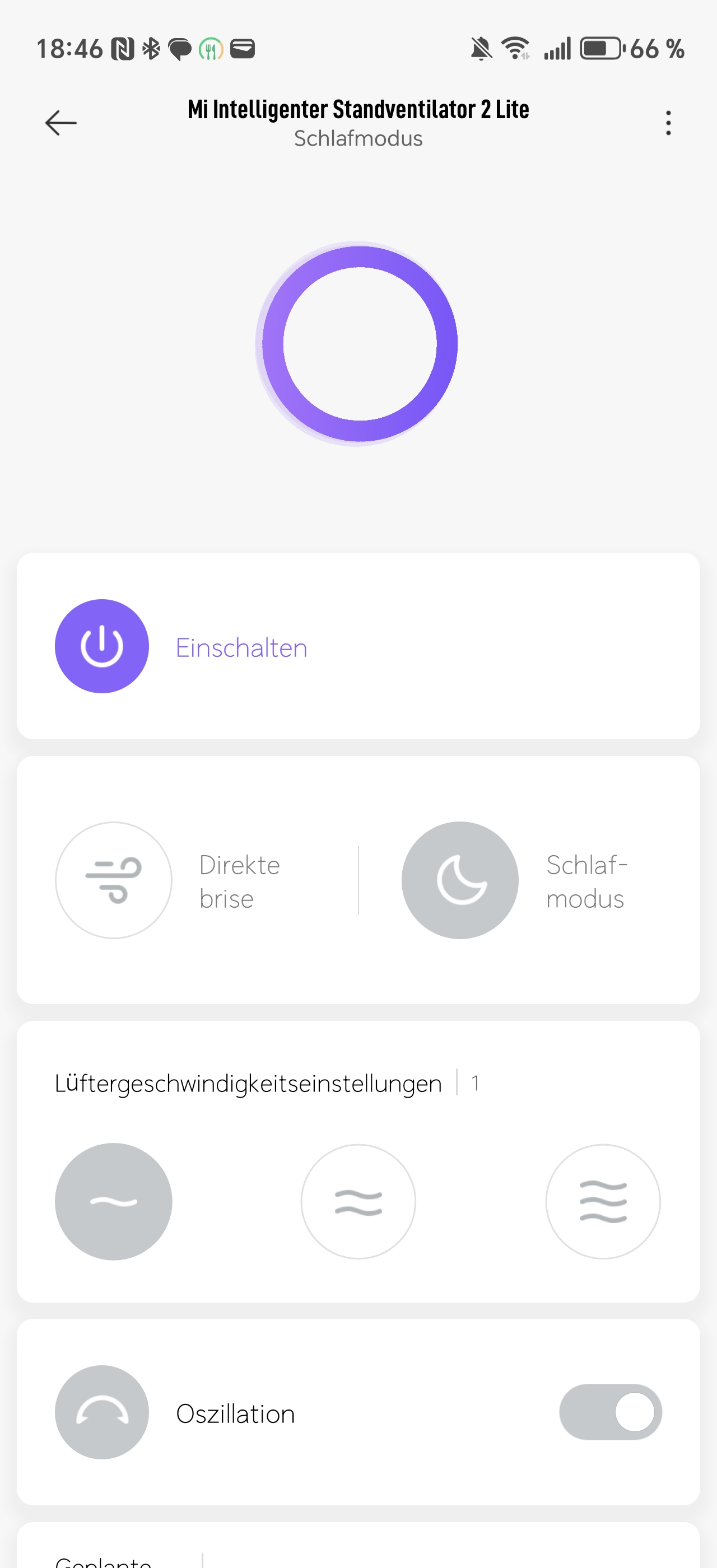
Task: Choose the three-wave high fan speed
Action: coord(603,1202)
